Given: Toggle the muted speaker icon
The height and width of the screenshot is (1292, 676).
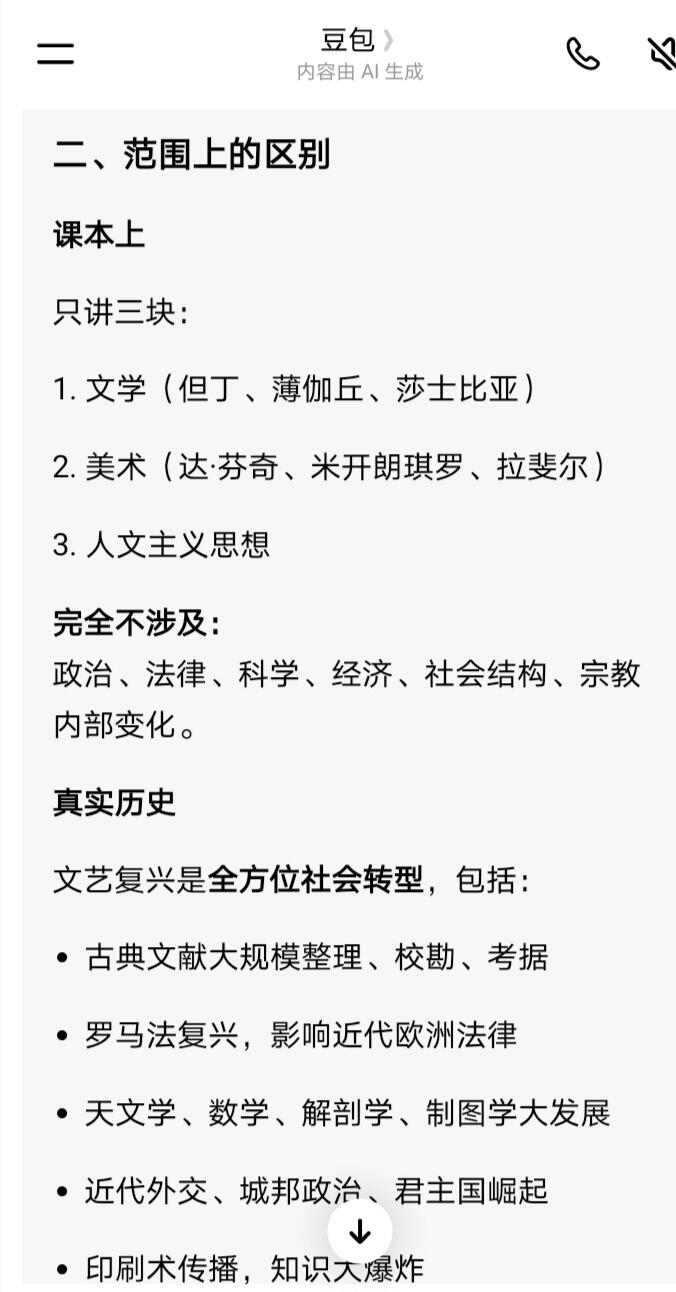Looking at the screenshot, I should pos(662,54).
